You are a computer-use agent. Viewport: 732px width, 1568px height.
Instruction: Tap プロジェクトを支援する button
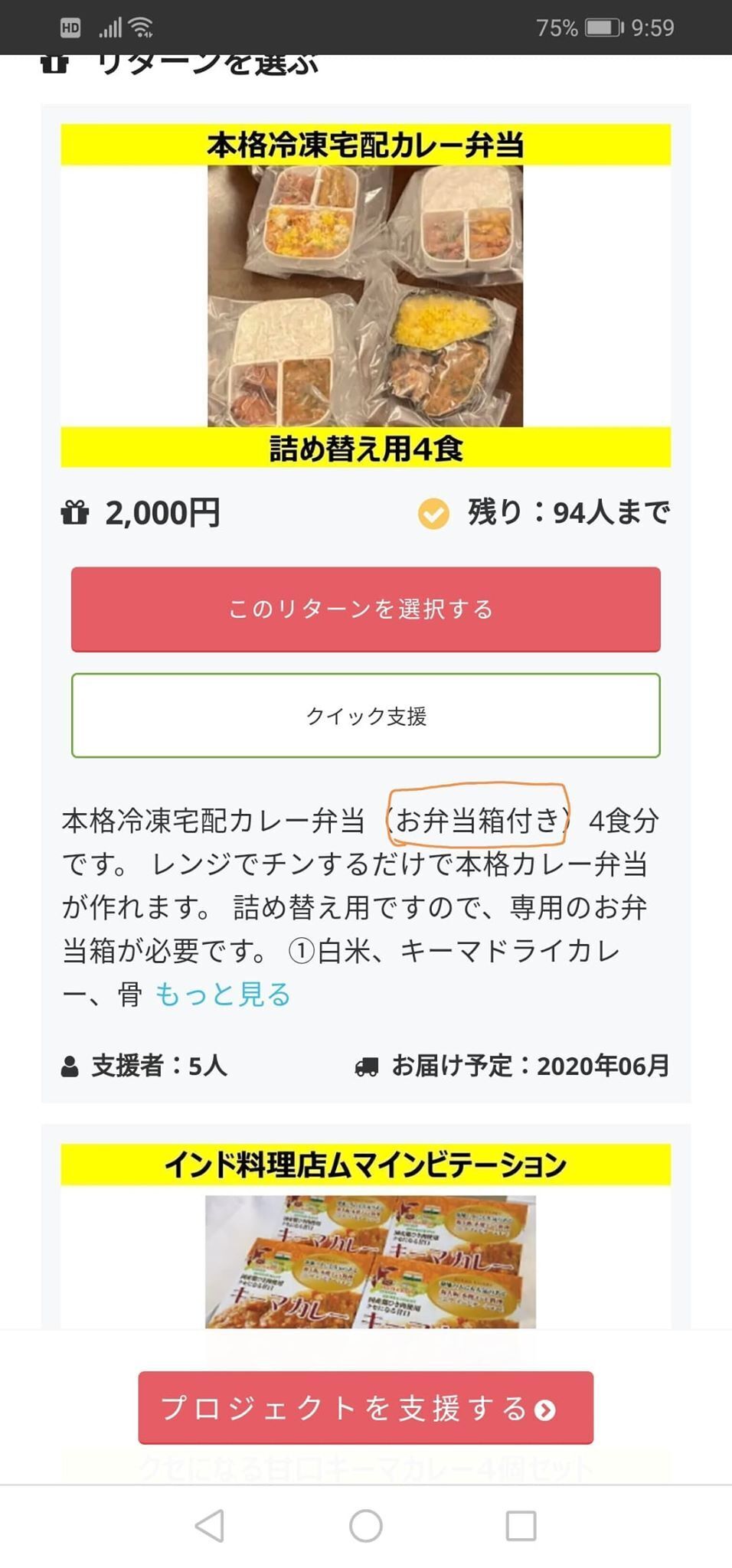click(x=365, y=1408)
